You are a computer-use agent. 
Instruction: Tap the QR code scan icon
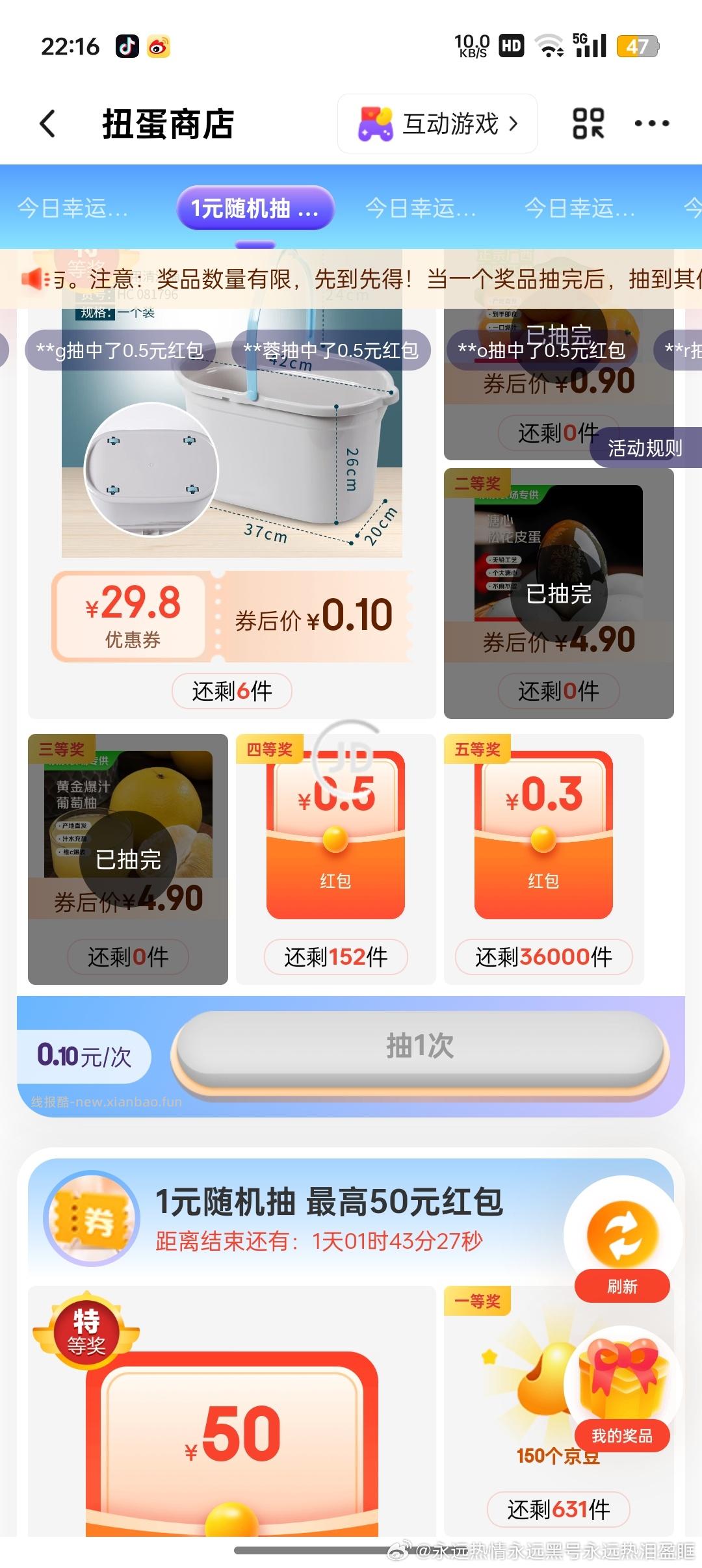(587, 124)
